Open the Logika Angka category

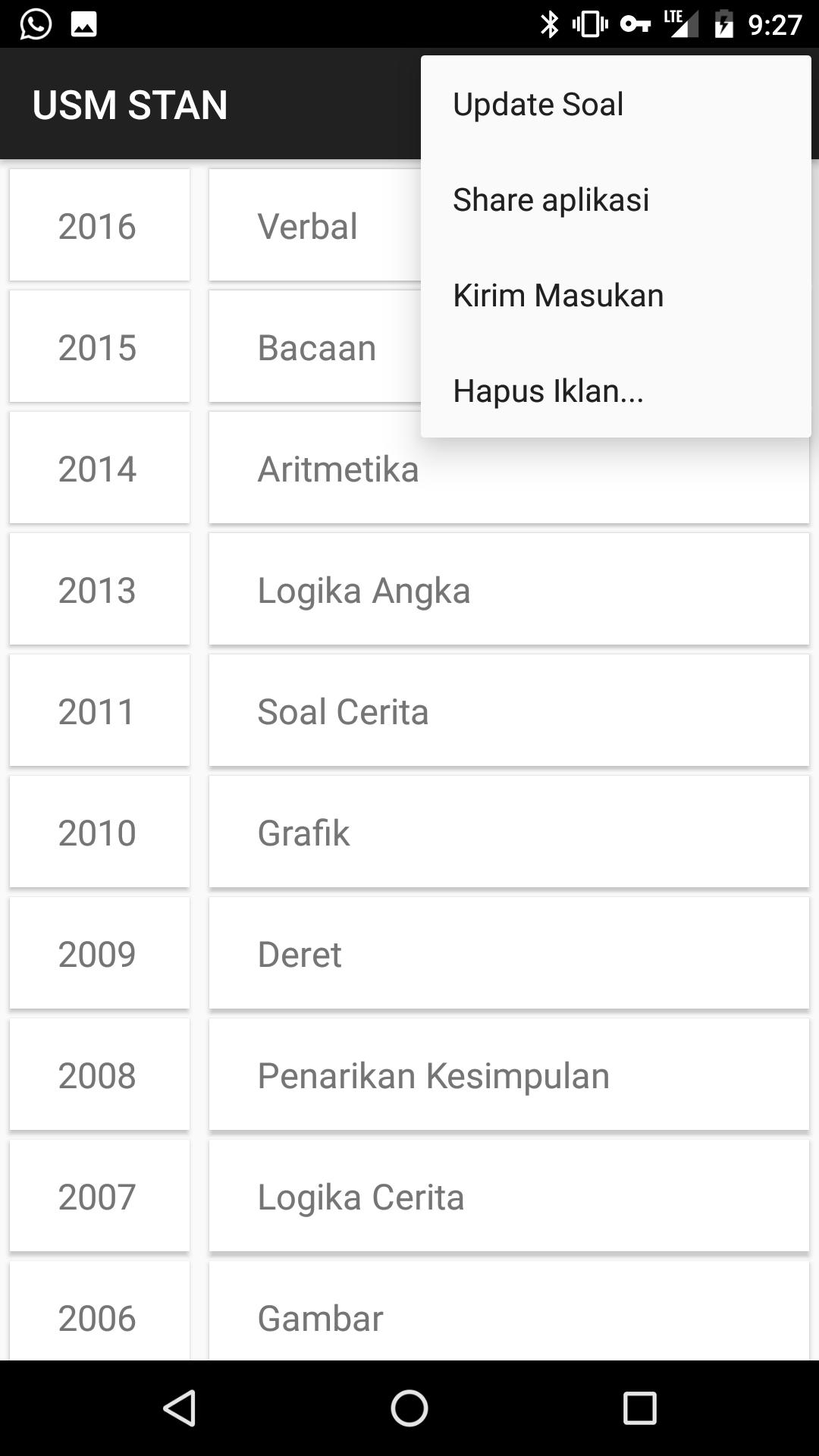tap(508, 590)
